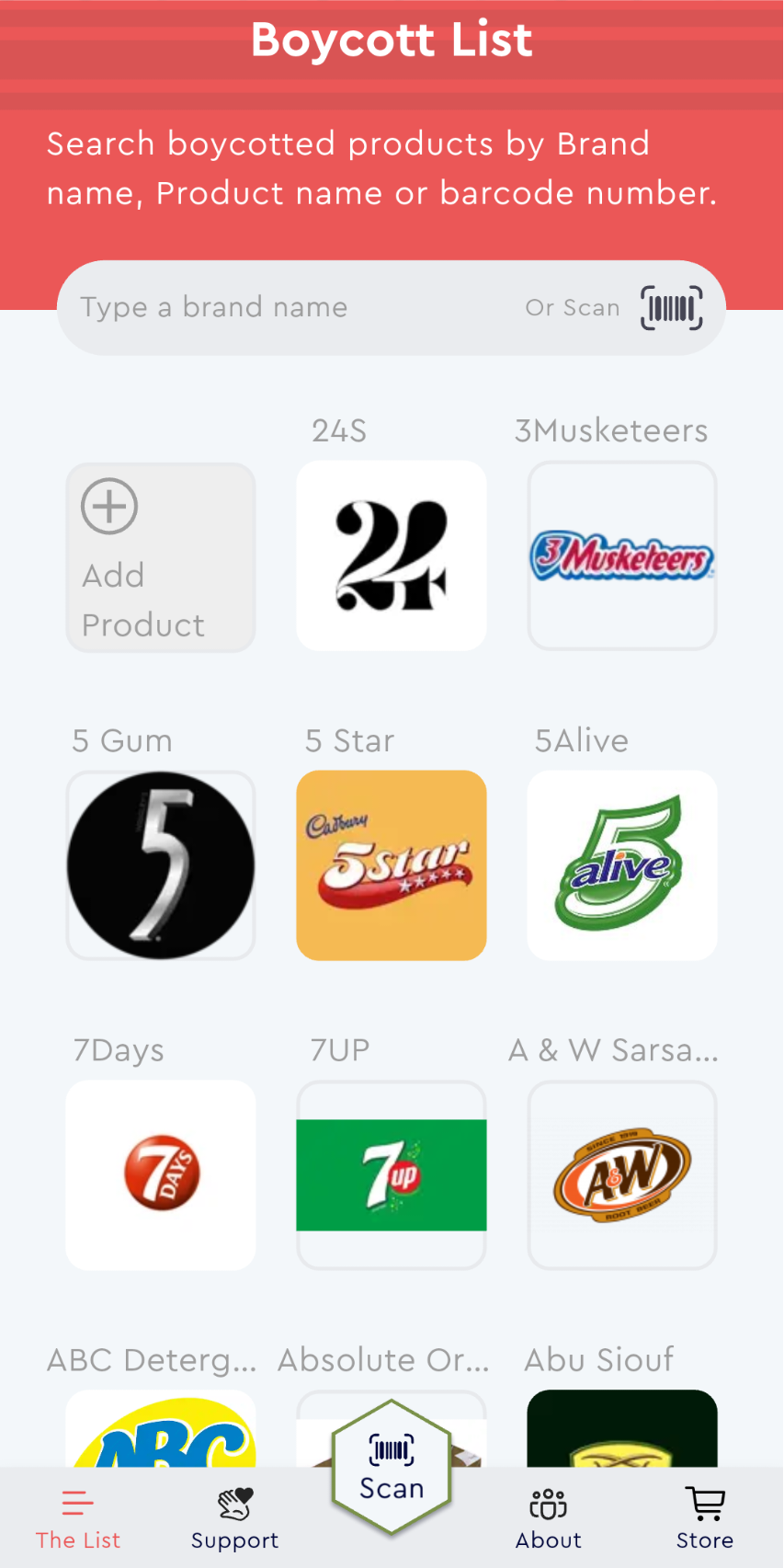View the A & W Sarsaparilla brand tile
Screen dimensions: 784x1568
(622, 1175)
